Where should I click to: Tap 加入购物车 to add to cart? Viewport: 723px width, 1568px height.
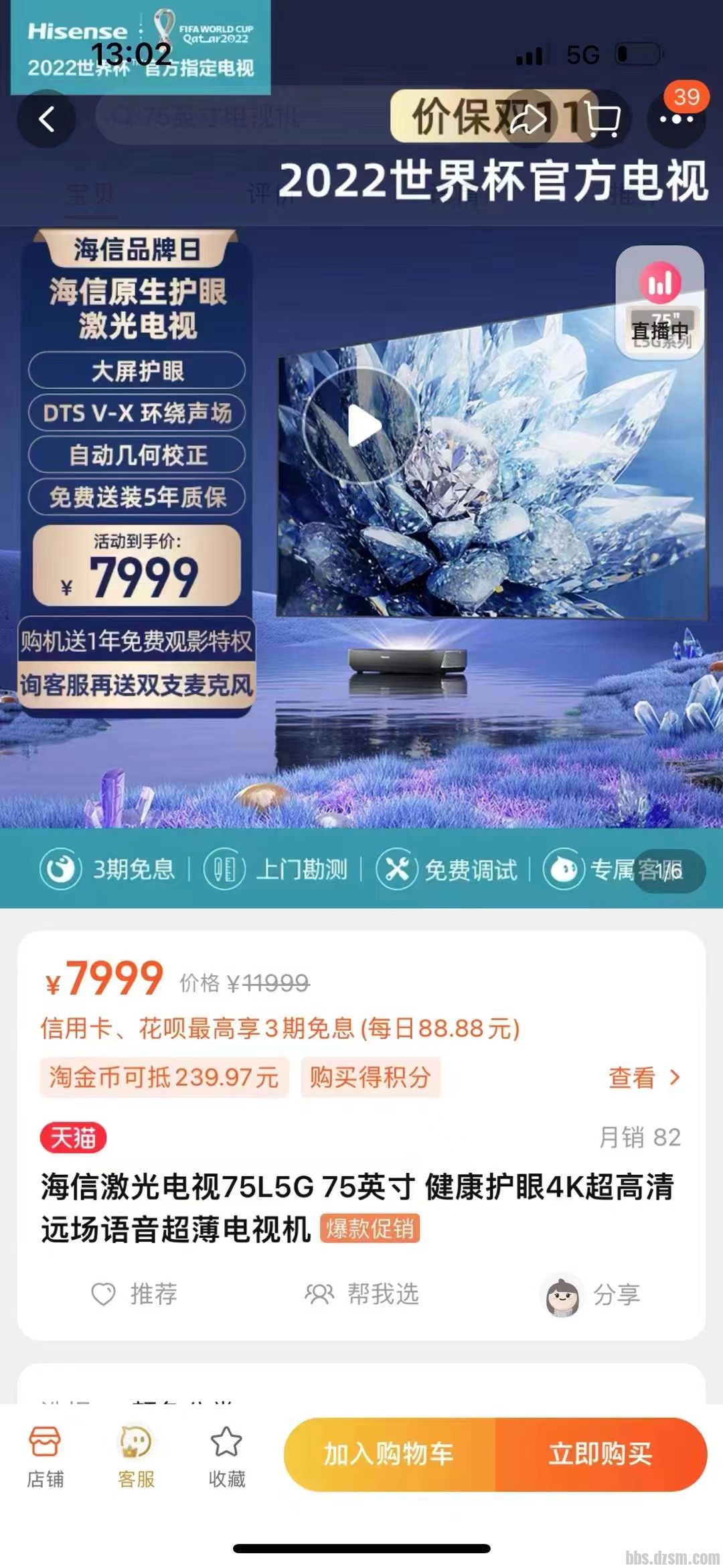pos(390,1454)
